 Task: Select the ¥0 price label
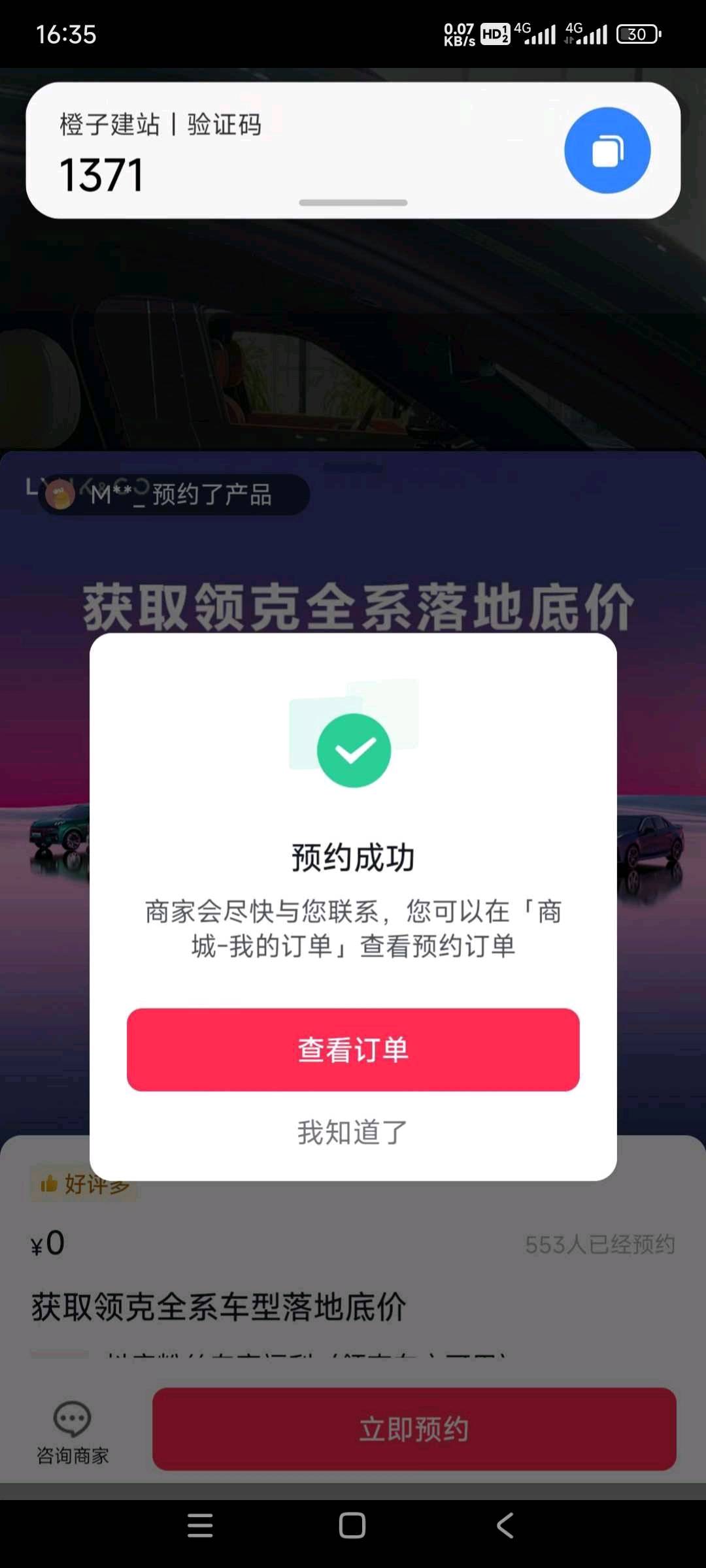47,1244
